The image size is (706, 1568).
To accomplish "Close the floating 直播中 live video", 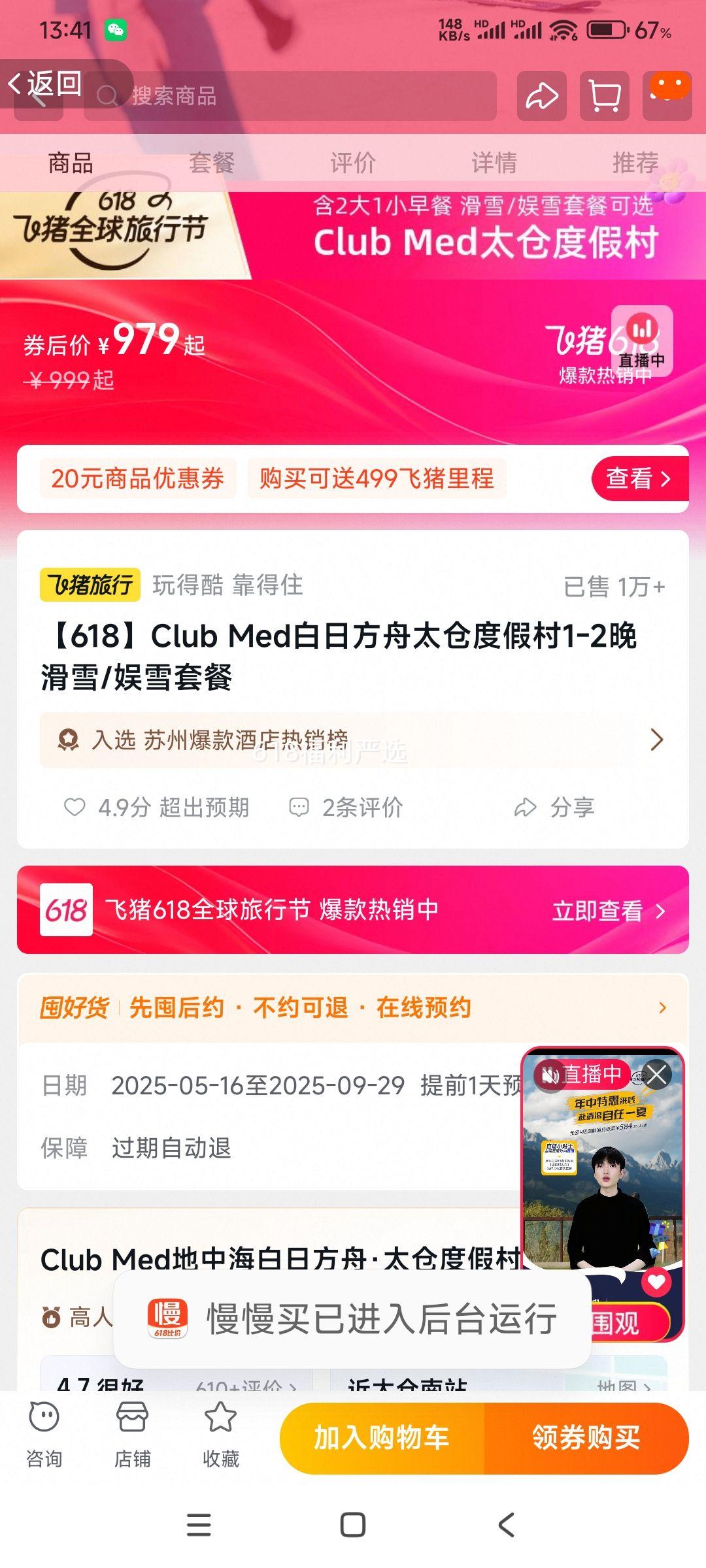I will tap(656, 1074).
